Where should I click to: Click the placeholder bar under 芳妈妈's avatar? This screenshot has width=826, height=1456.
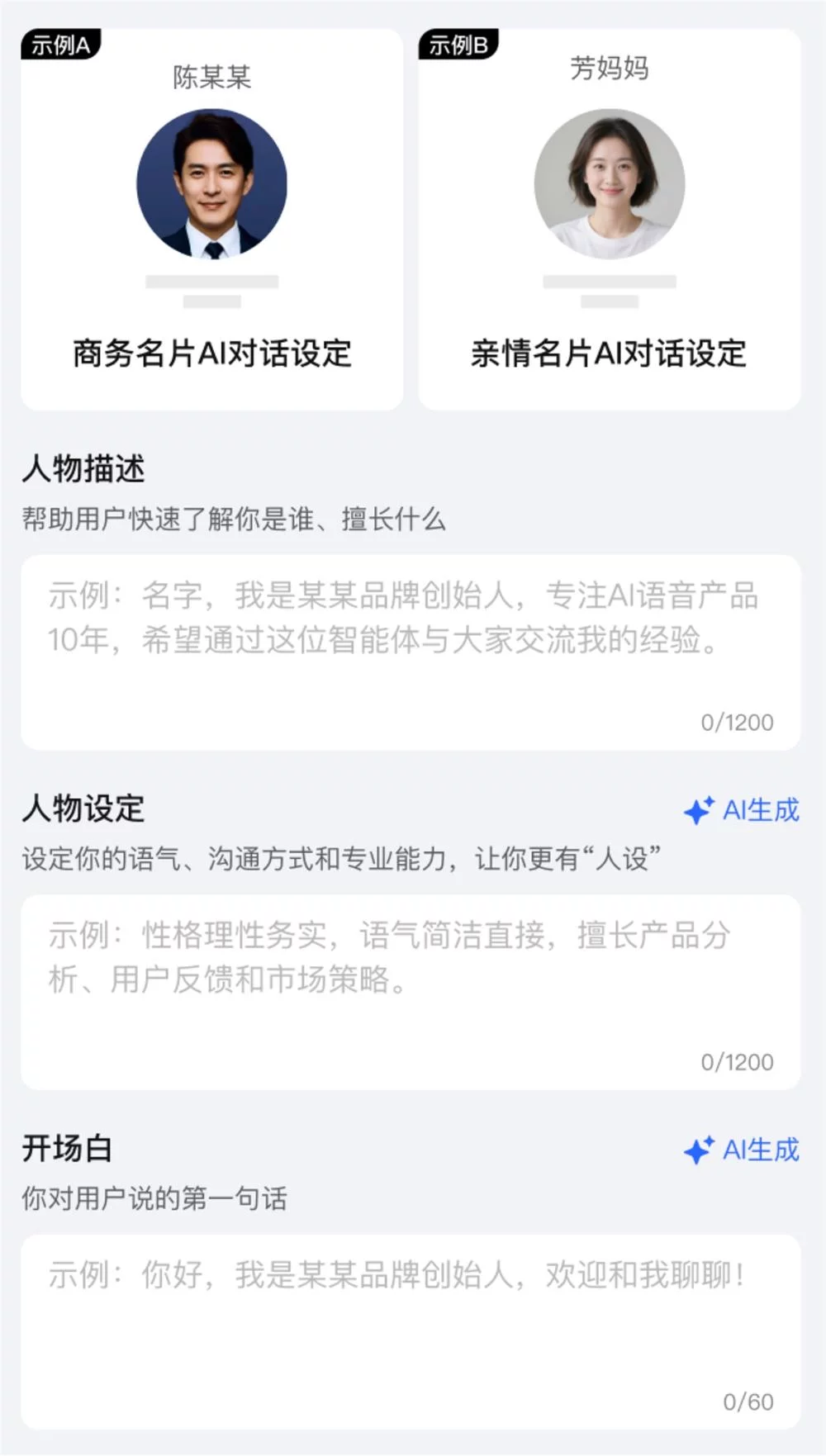pyautogui.click(x=608, y=282)
